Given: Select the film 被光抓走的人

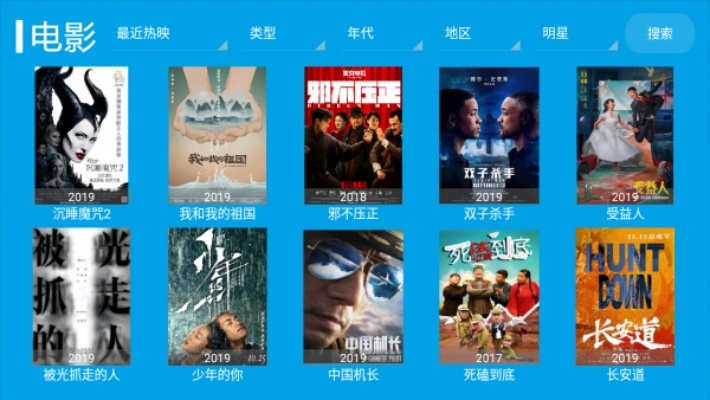Looking at the screenshot, I should 82,297.
